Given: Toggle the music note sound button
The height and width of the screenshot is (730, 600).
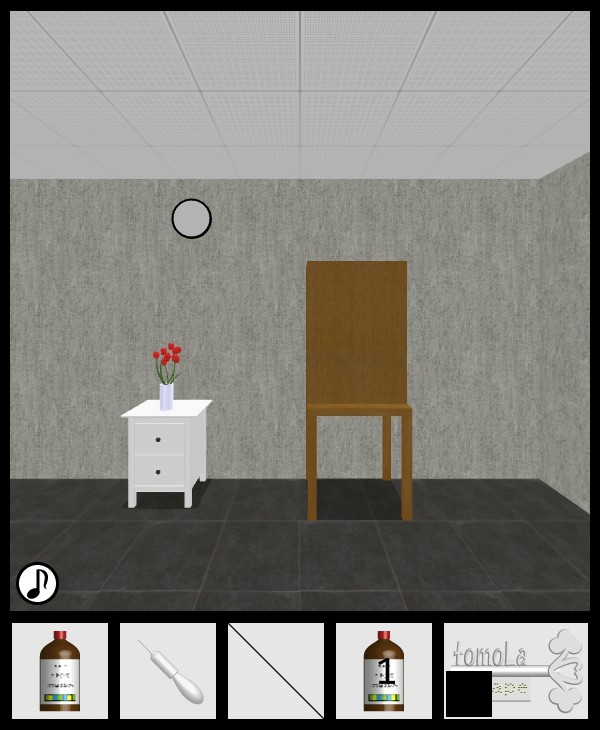Looking at the screenshot, I should click(37, 583).
